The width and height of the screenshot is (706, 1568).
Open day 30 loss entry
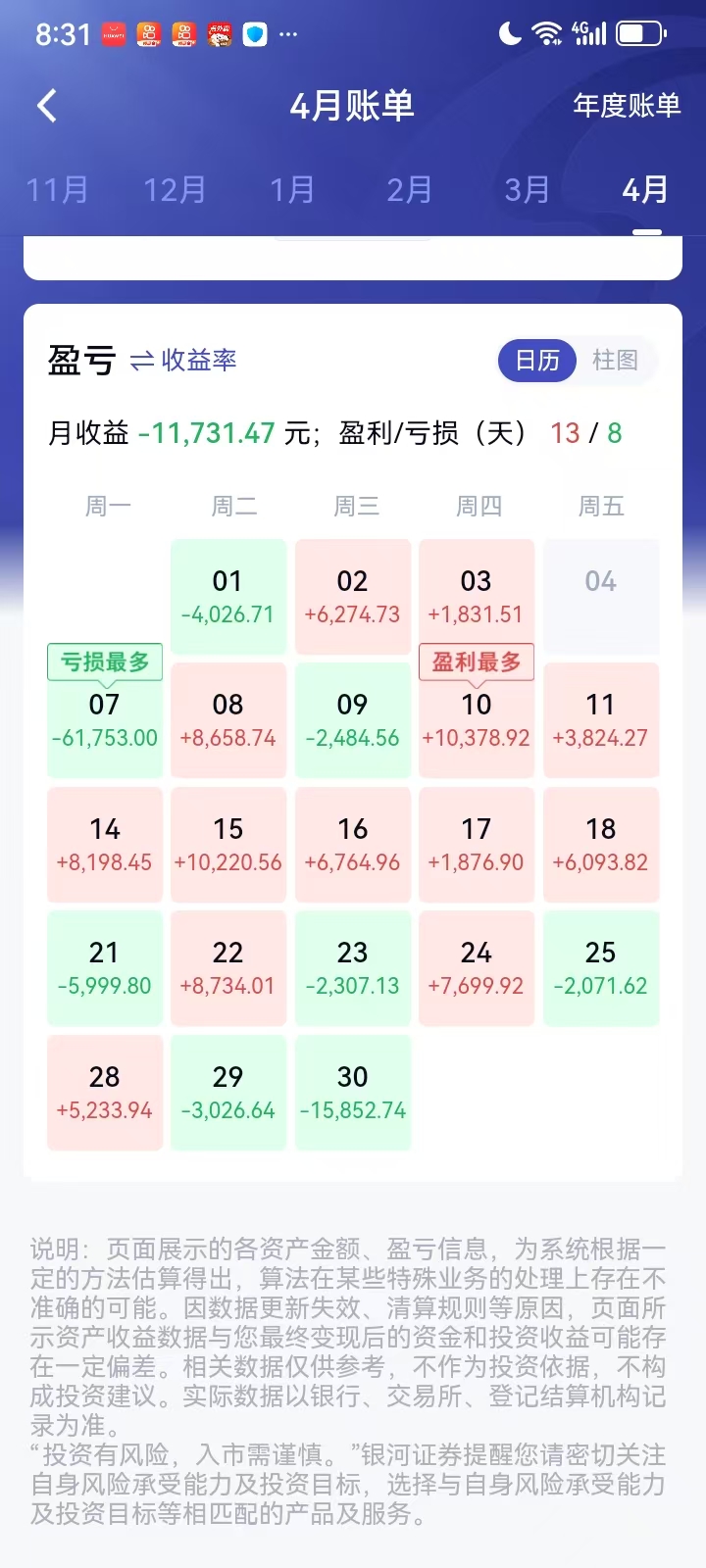[x=353, y=1092]
